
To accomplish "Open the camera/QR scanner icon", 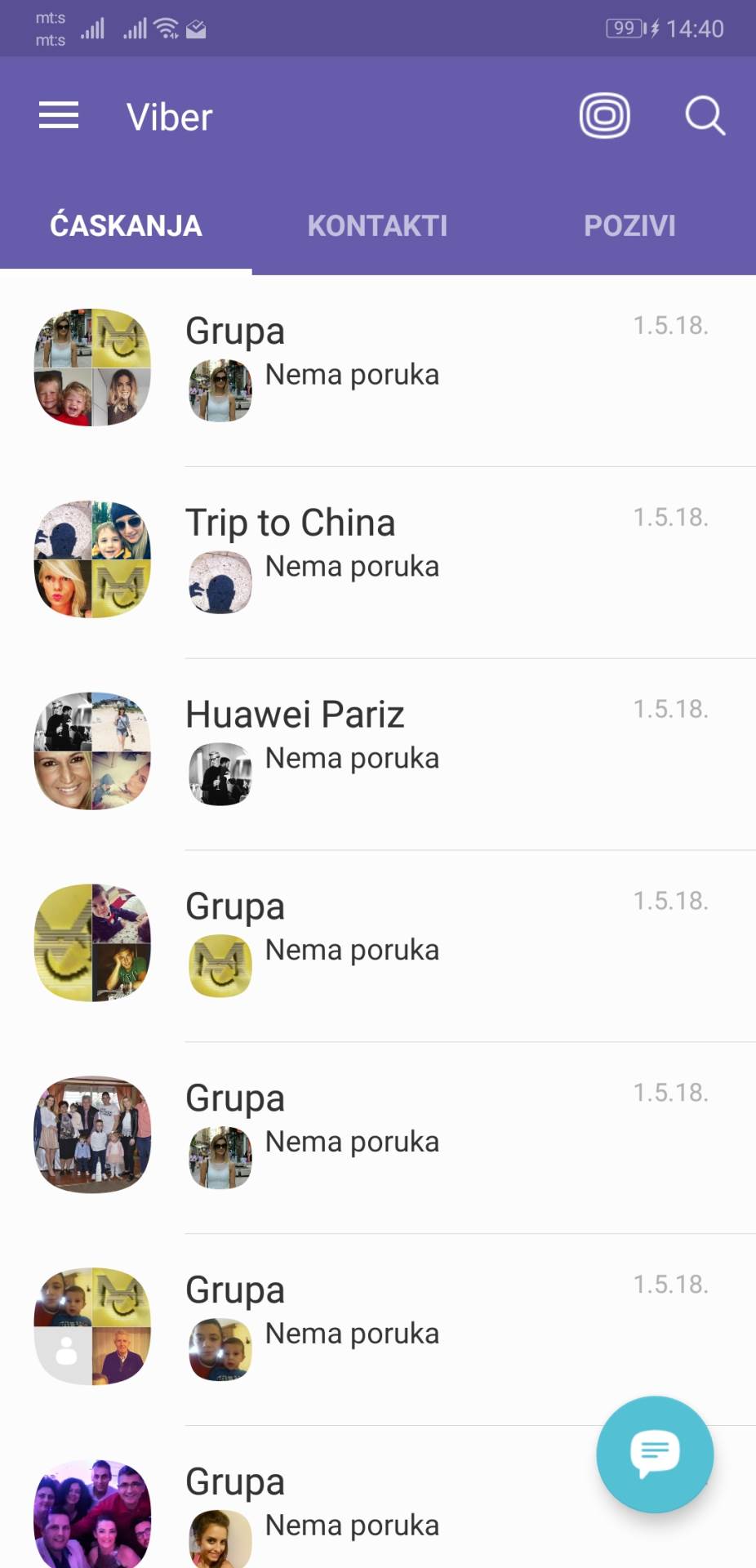I will (x=604, y=116).
